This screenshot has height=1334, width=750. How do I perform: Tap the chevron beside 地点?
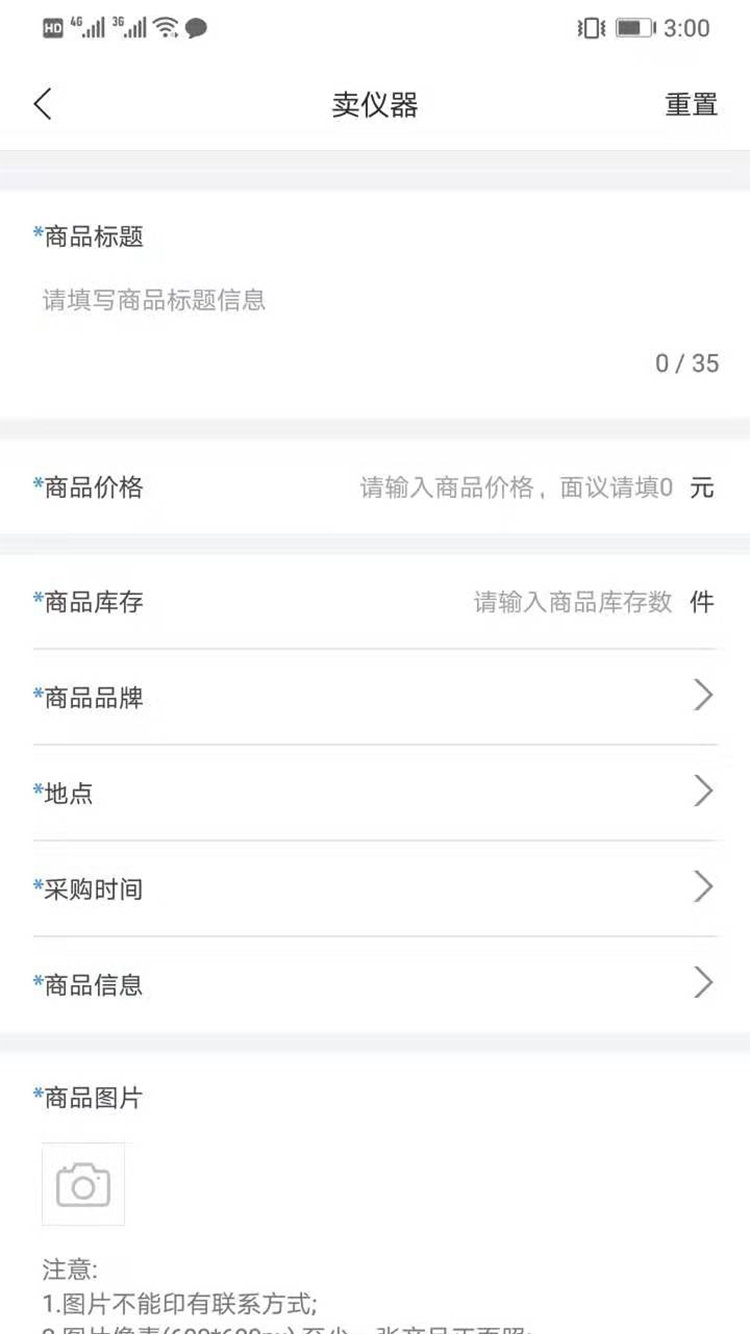[x=703, y=791]
